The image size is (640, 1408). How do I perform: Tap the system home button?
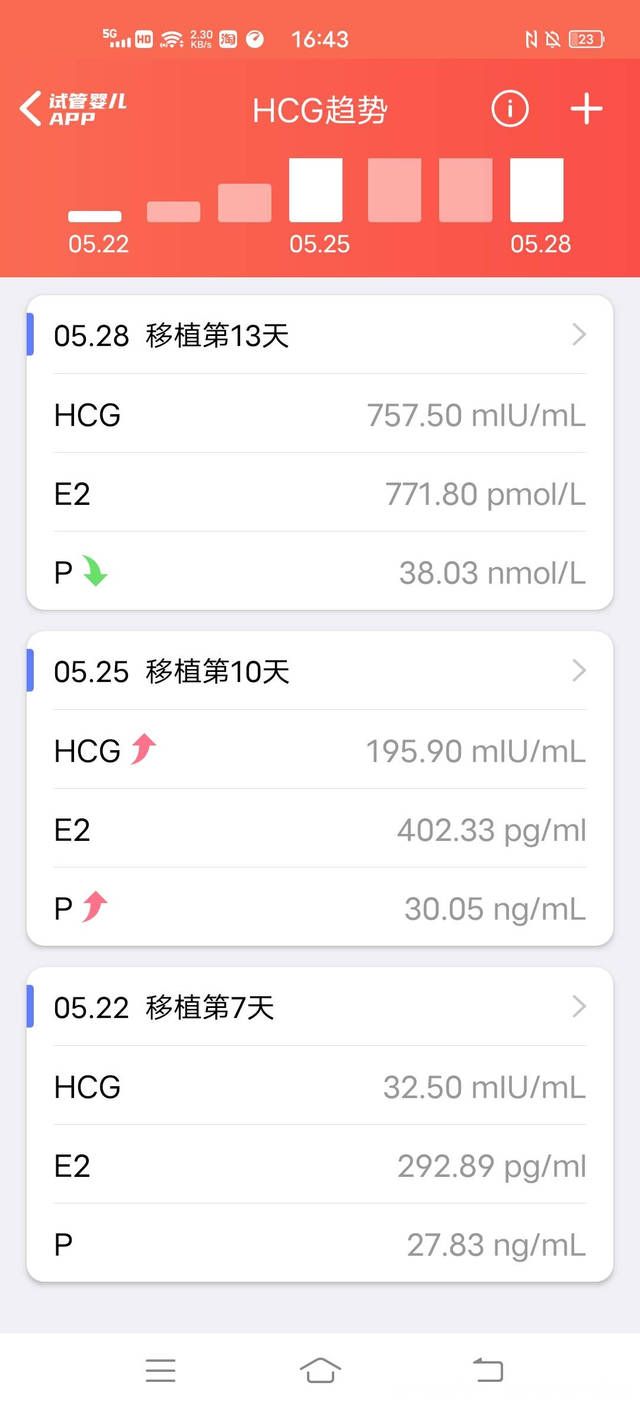320,1370
